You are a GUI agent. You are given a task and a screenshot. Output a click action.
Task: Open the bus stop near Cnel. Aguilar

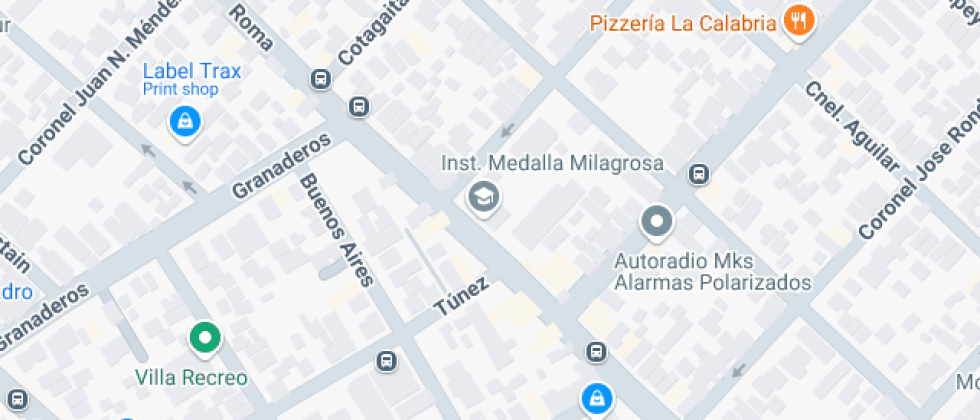pyautogui.click(x=698, y=174)
